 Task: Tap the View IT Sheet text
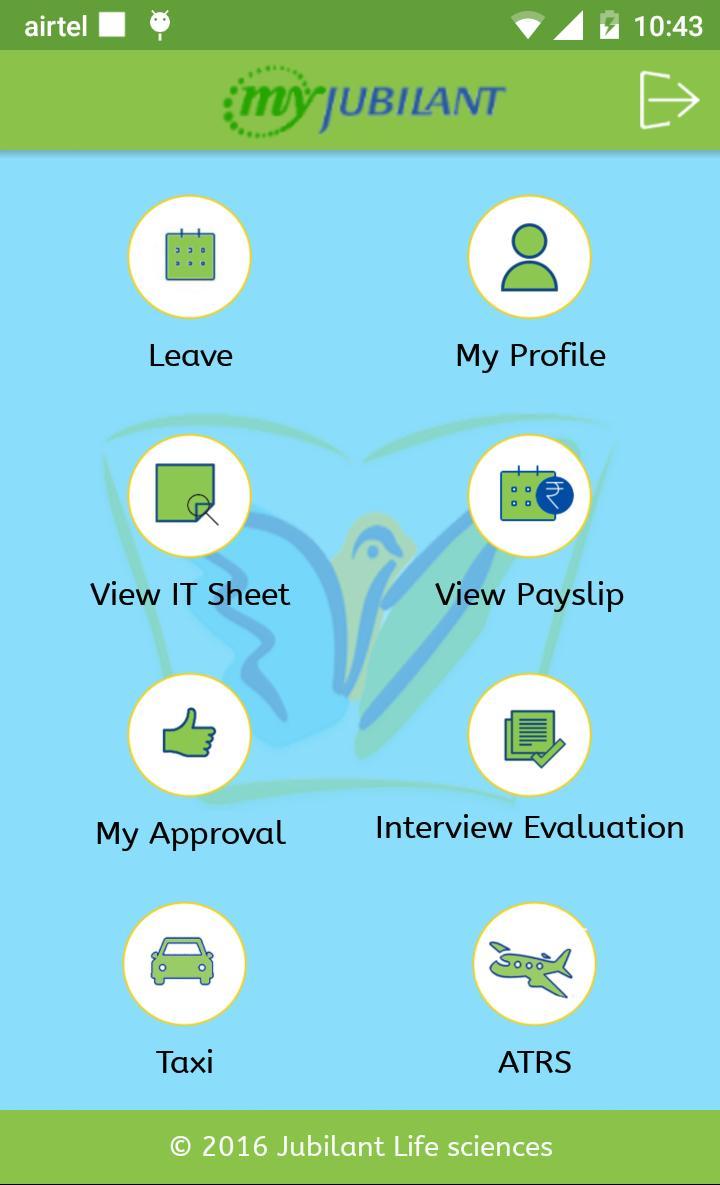point(189,594)
